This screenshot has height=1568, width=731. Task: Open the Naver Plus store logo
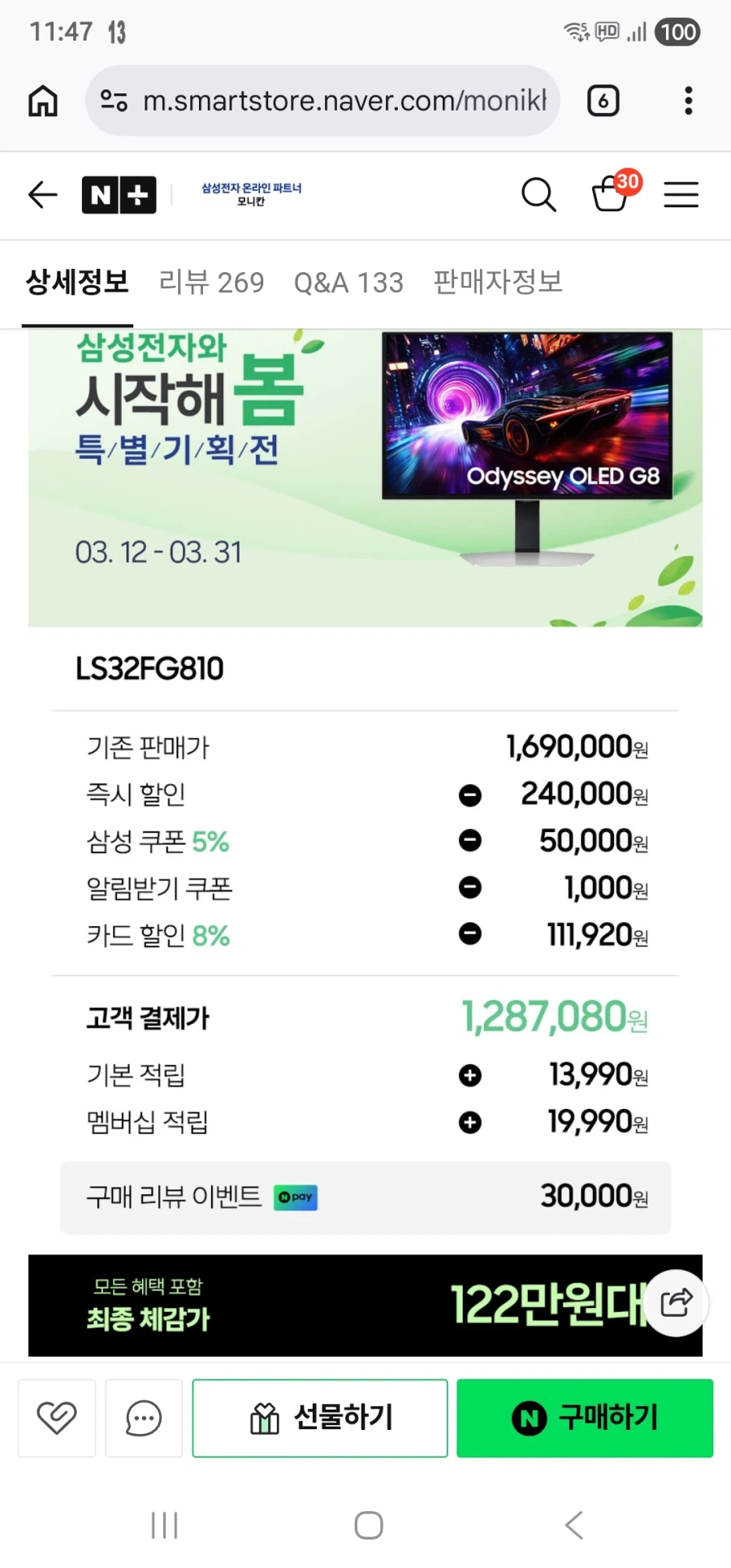(x=119, y=195)
